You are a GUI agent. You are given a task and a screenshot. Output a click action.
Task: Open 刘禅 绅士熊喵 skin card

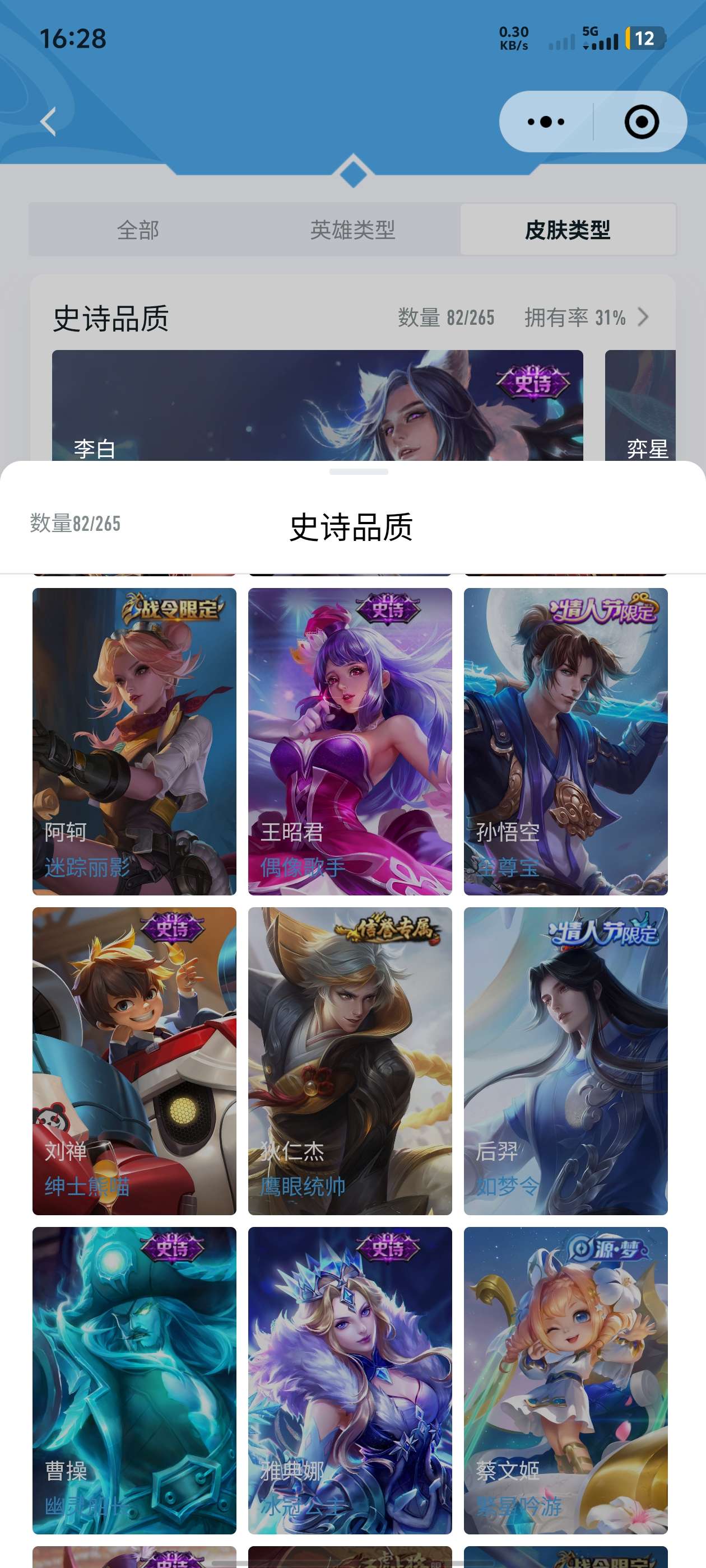(x=134, y=1060)
